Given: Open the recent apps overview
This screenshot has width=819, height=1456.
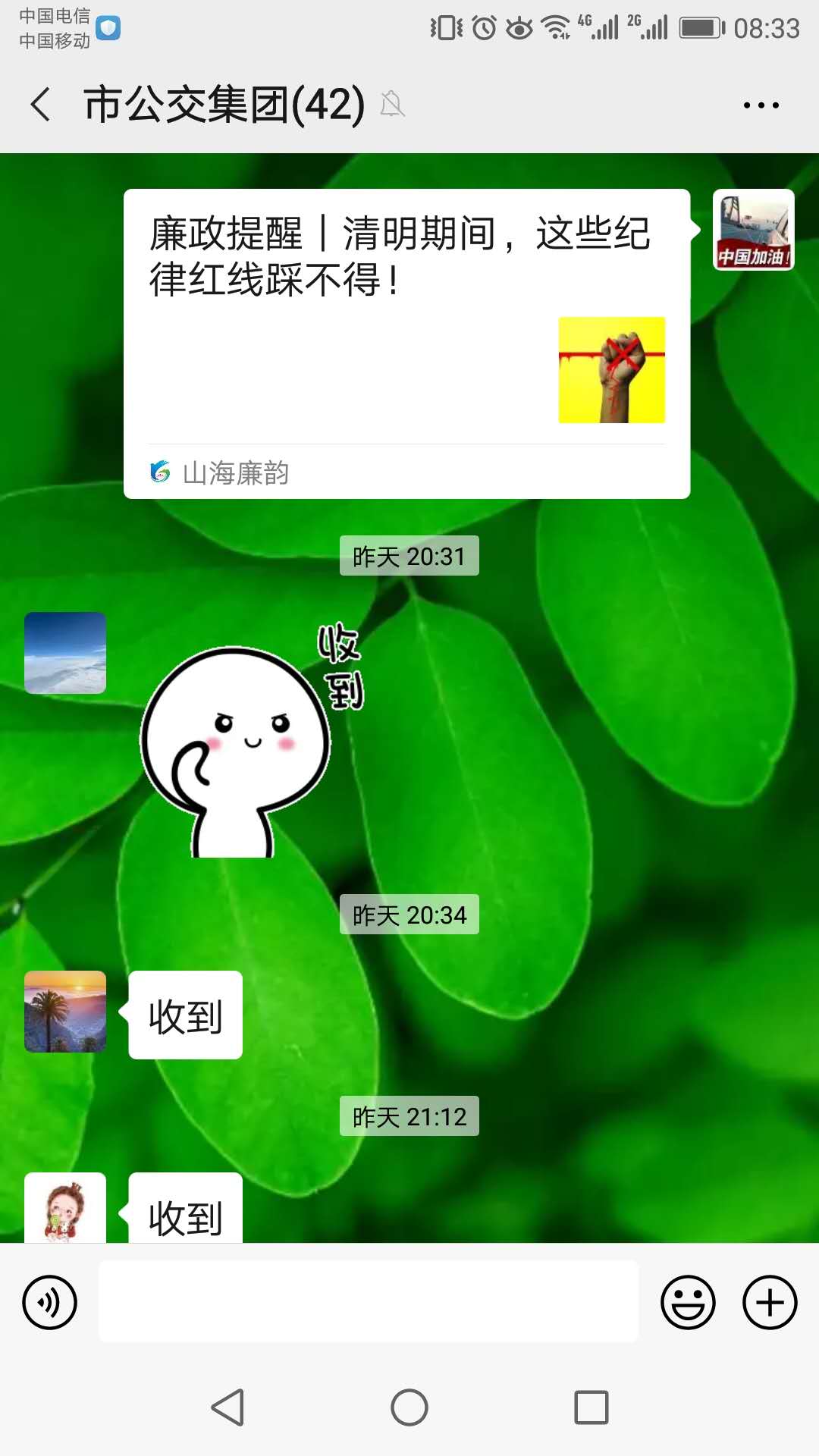Looking at the screenshot, I should [591, 1407].
